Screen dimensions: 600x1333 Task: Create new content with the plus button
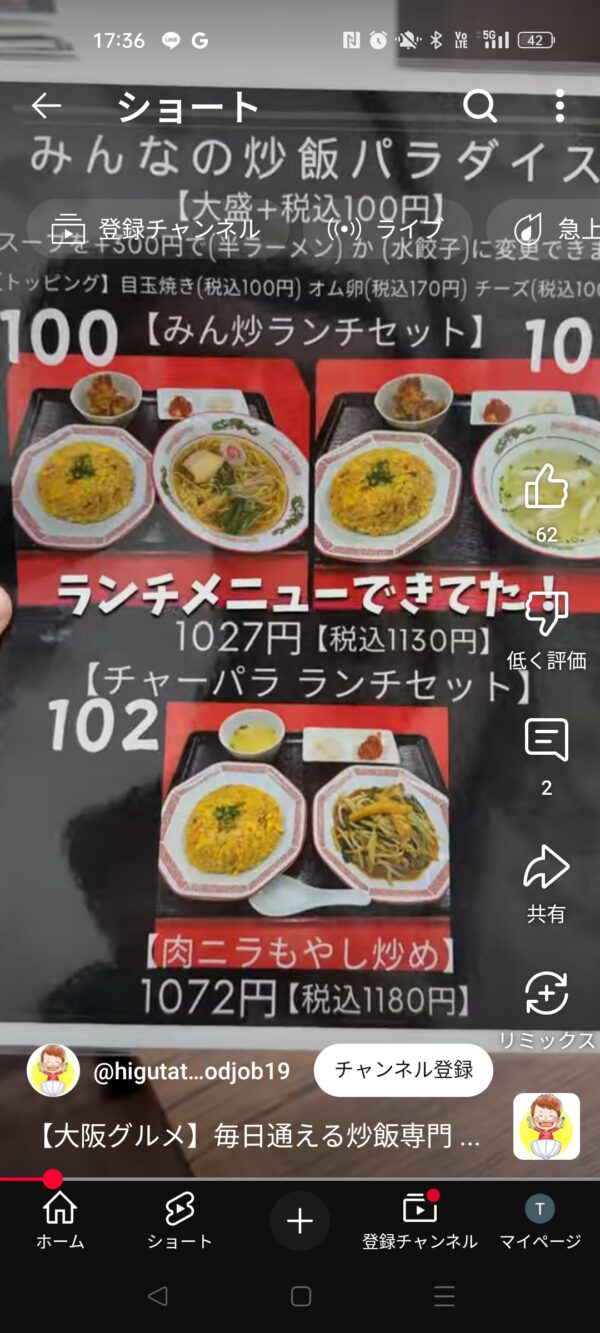[x=300, y=1220]
